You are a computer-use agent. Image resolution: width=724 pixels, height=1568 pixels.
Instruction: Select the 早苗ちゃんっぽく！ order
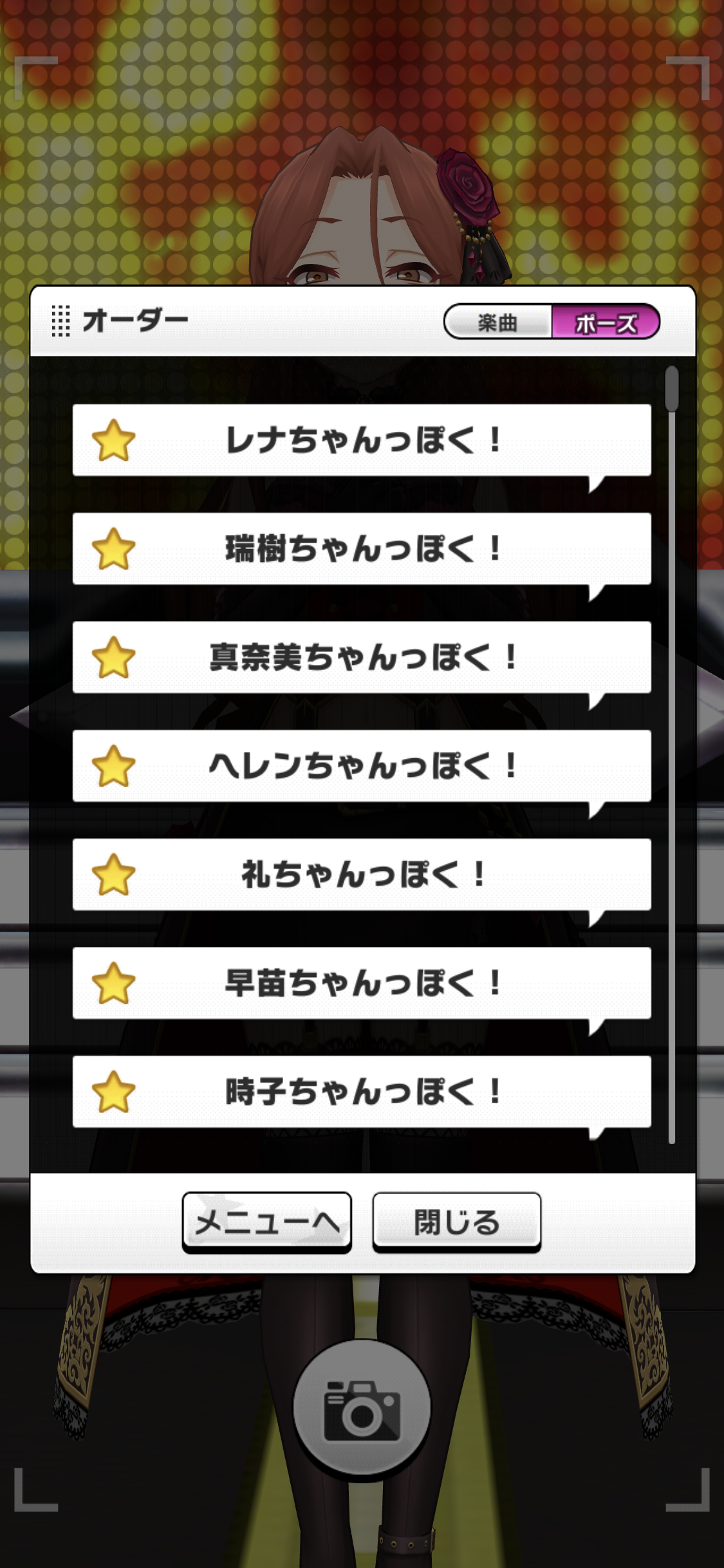click(x=362, y=983)
